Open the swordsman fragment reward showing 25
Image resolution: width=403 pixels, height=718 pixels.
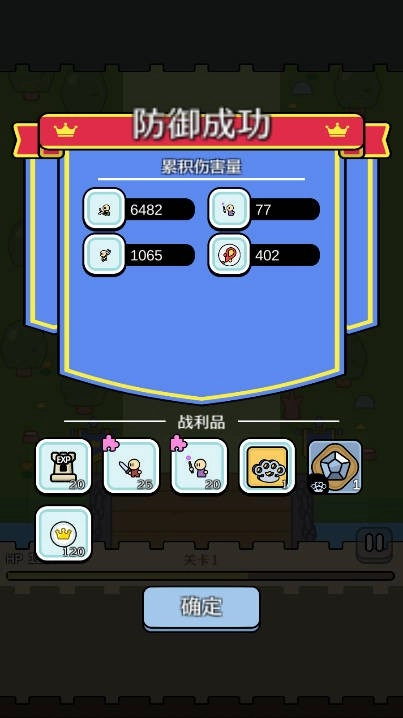tap(132, 466)
